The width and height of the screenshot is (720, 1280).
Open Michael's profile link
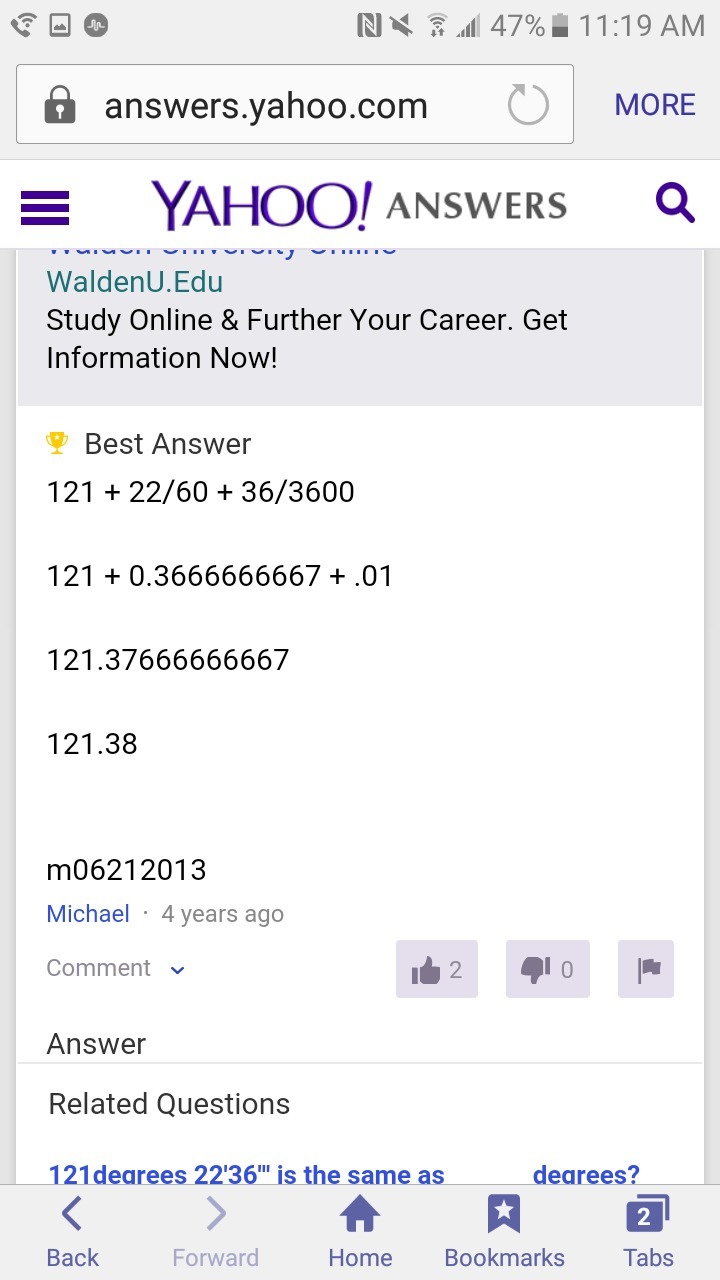click(x=88, y=914)
